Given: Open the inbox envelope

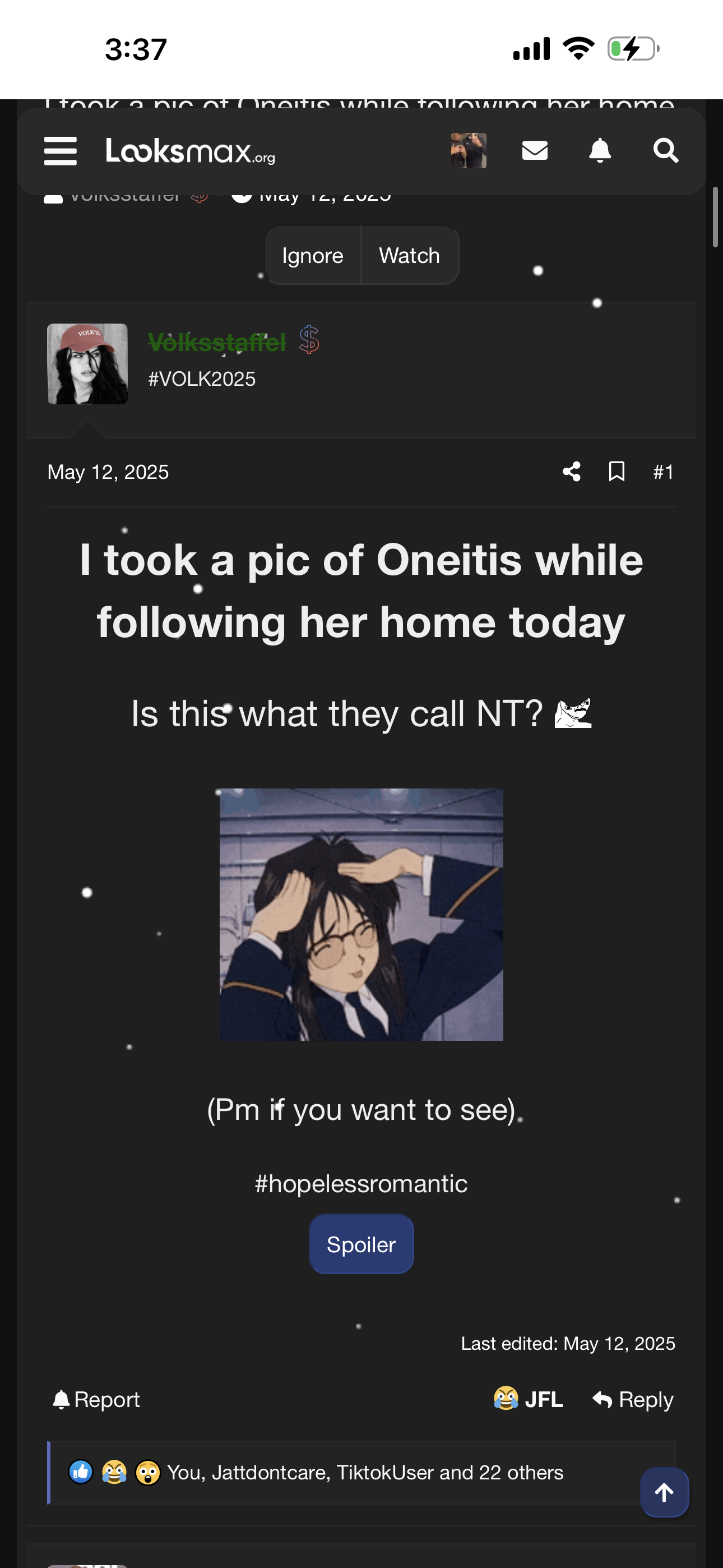Looking at the screenshot, I should [535, 150].
